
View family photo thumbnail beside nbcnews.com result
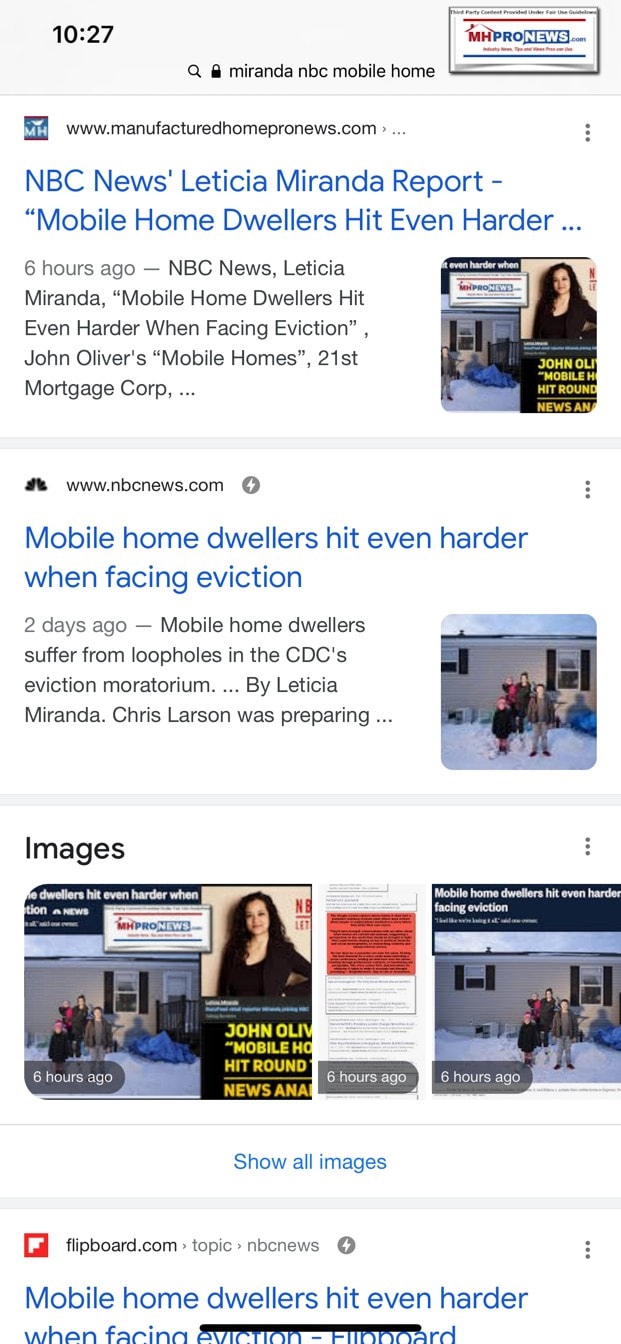[518, 692]
